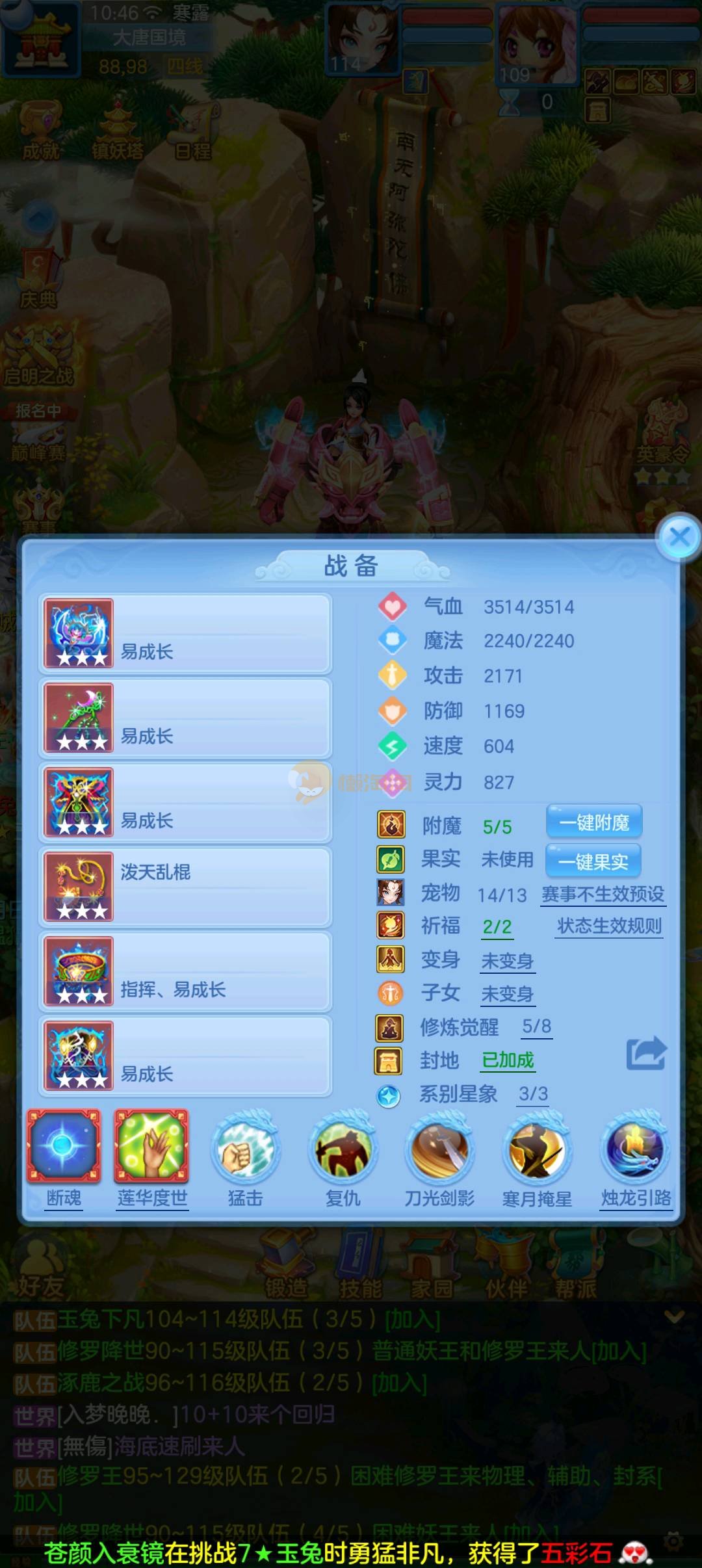Select the 烛龙引路 skill
Screen dimensions: 702x1568
[x=635, y=1149]
